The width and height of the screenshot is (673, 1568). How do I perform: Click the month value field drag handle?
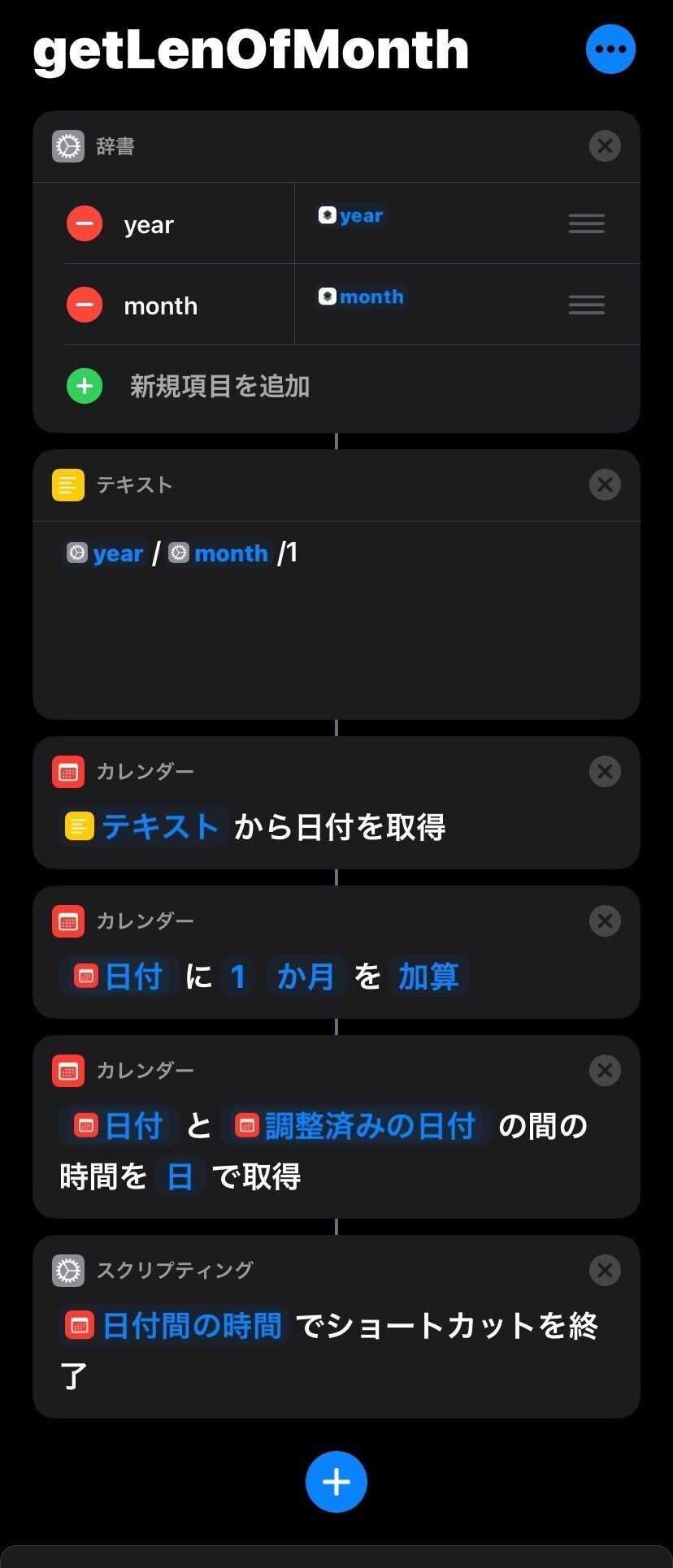tap(586, 305)
